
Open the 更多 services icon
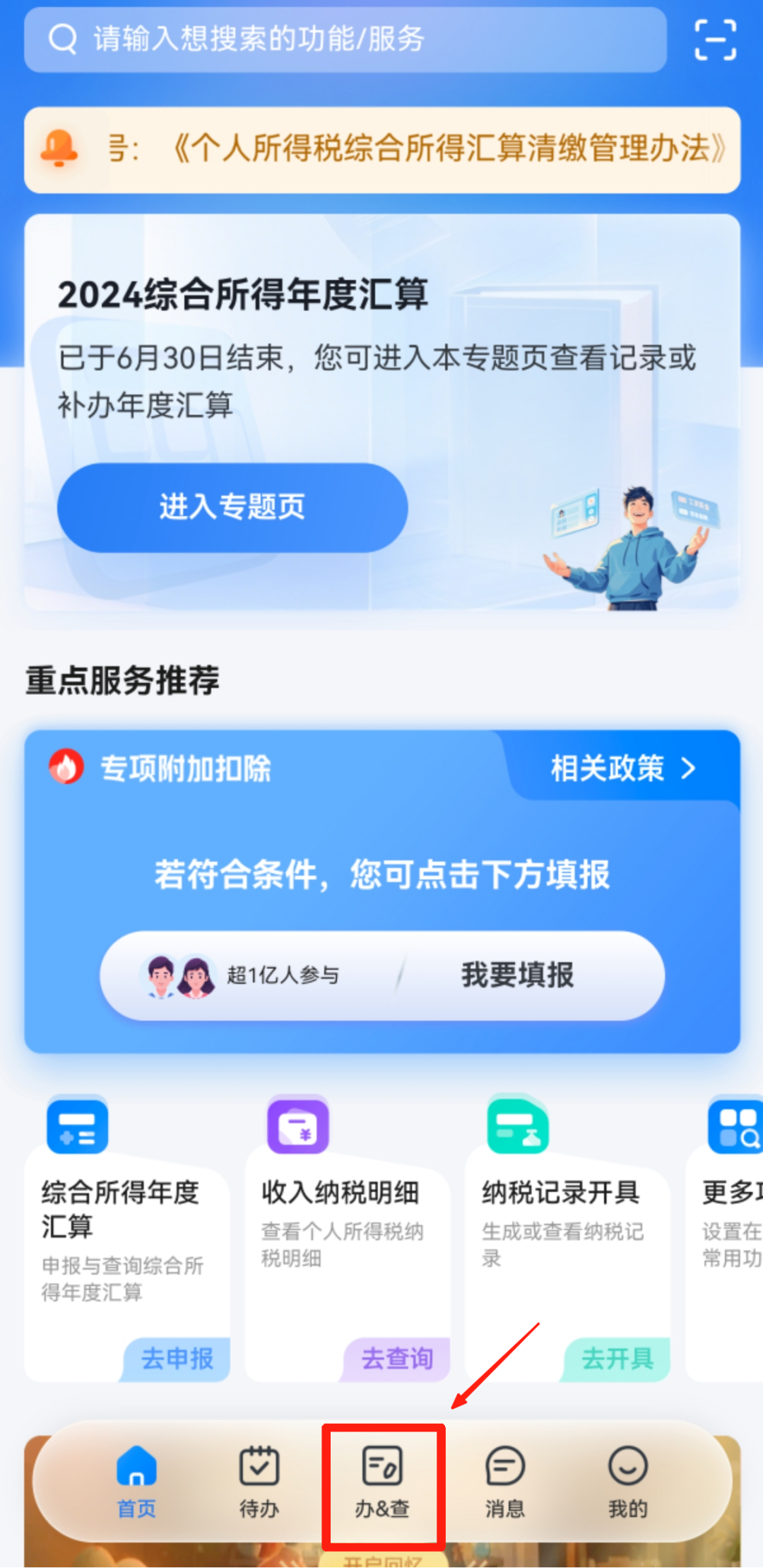[x=733, y=1126]
